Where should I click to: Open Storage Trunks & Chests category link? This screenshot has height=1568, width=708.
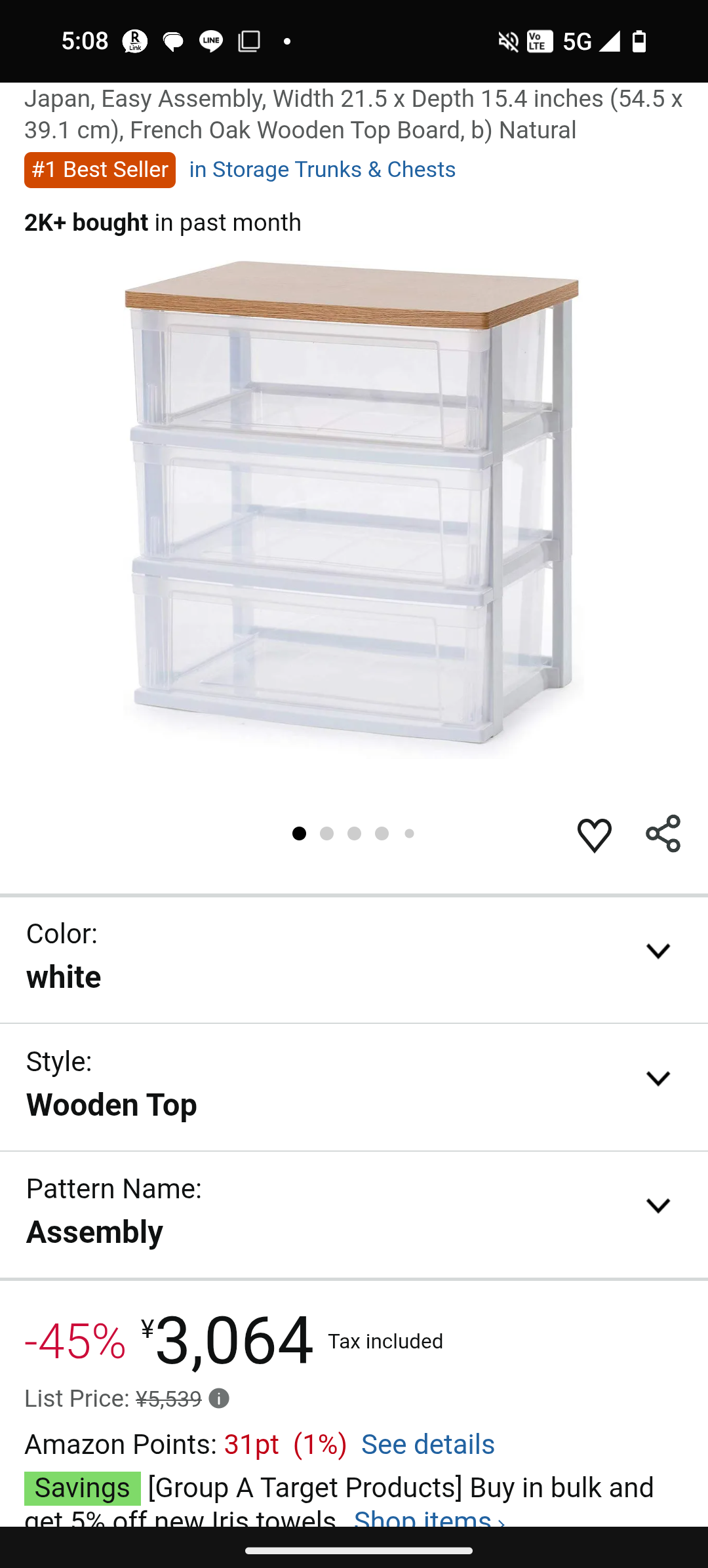click(322, 170)
